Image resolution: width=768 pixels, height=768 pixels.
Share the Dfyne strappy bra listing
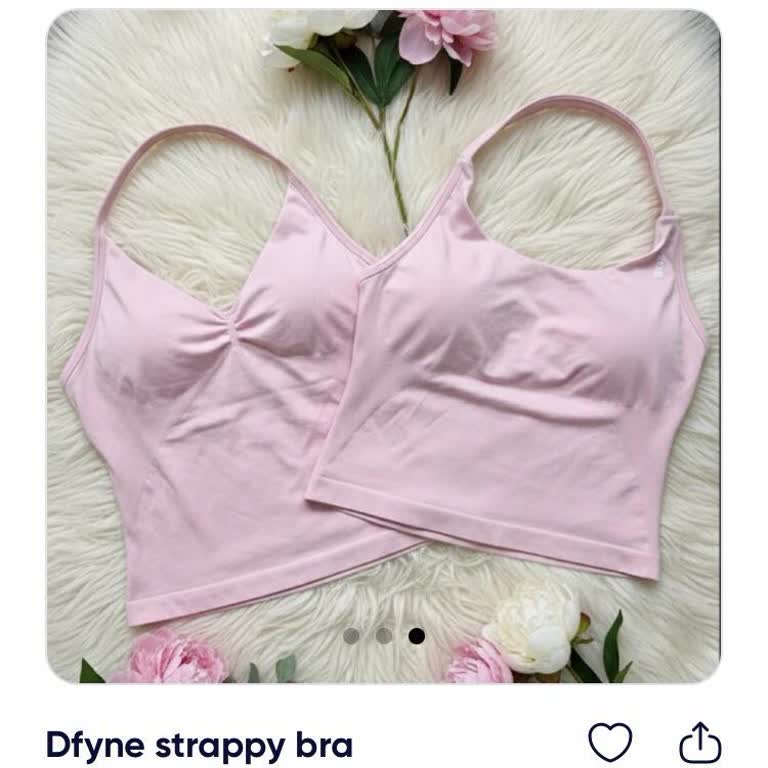(700, 742)
